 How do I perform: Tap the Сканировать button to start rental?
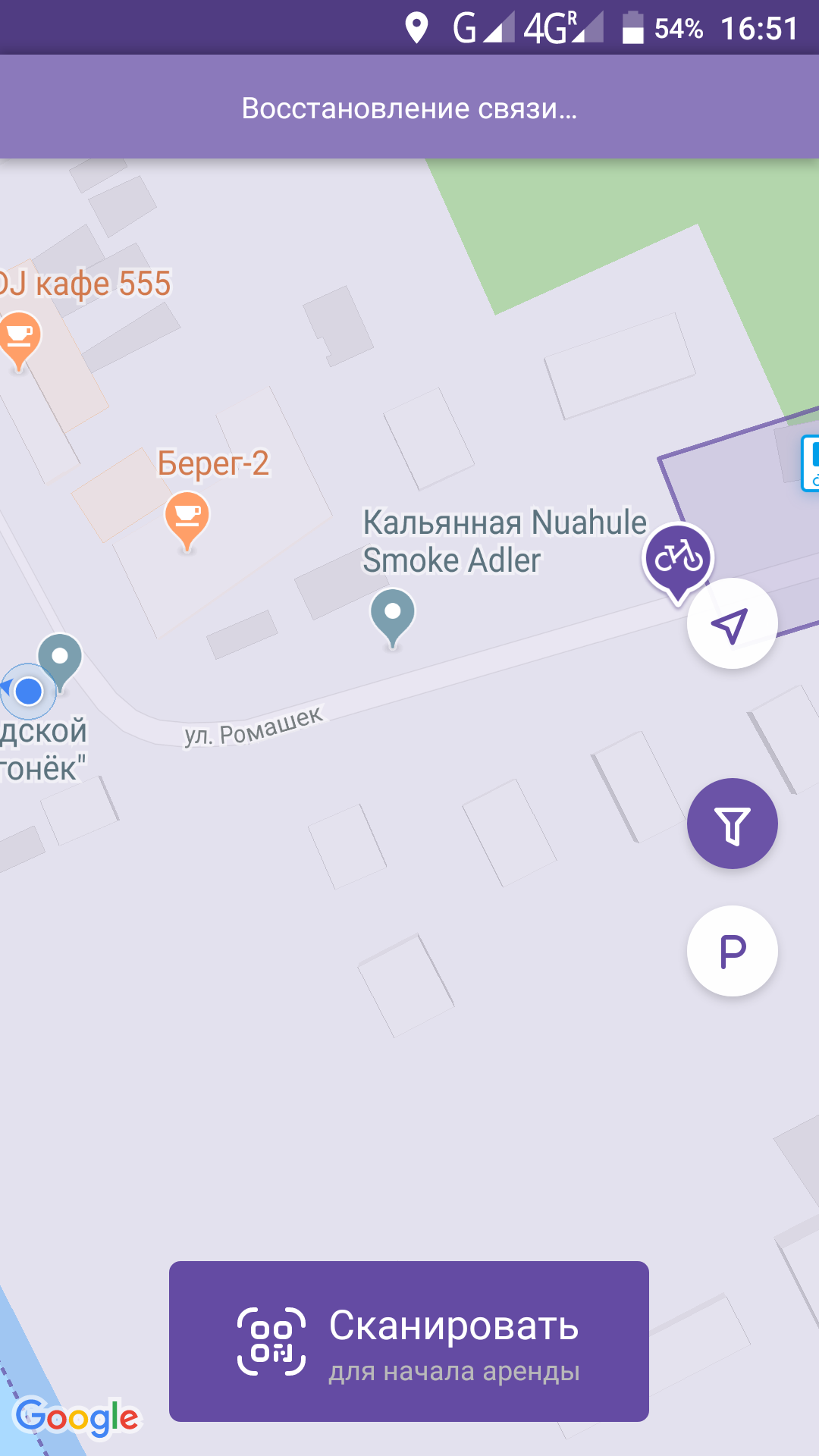(409, 1341)
